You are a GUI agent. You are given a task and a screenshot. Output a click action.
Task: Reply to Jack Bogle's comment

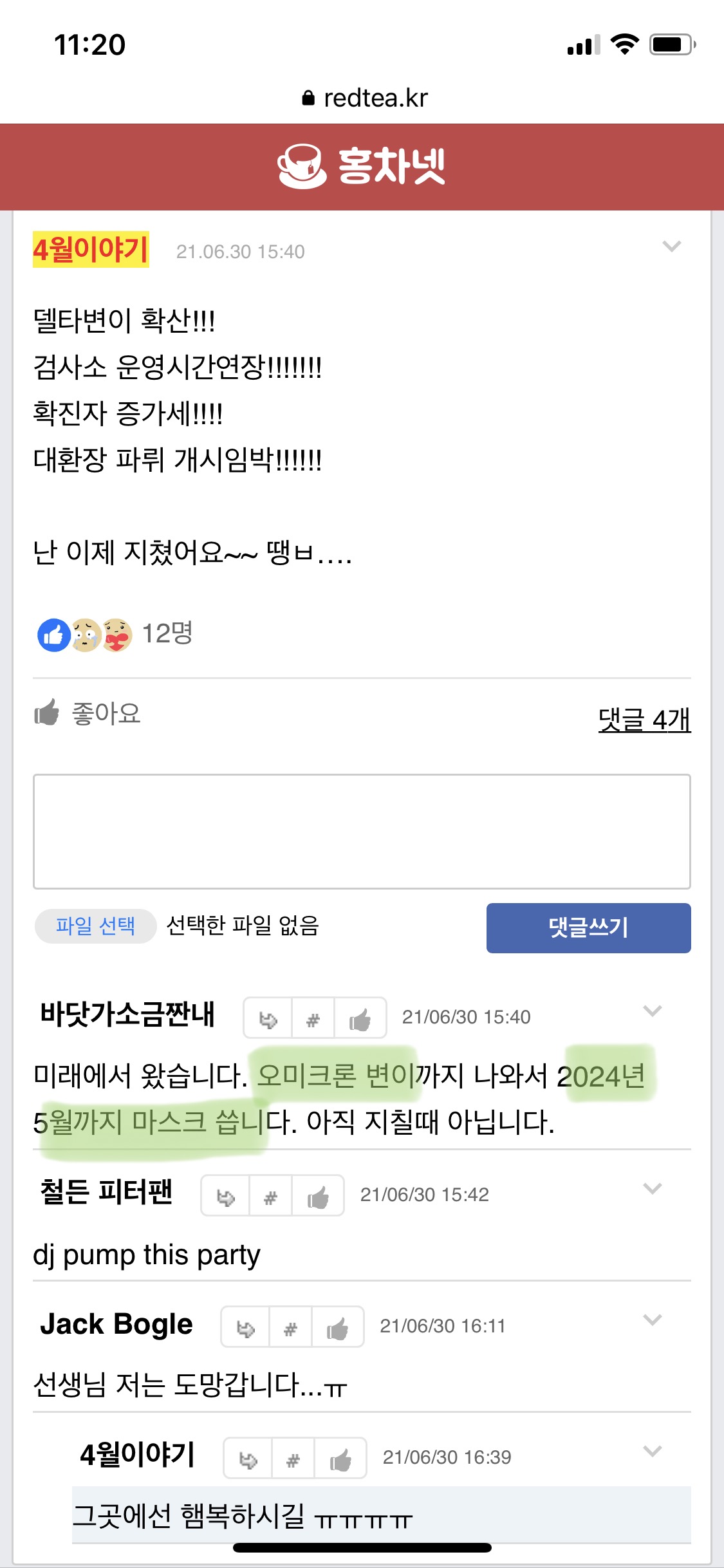(245, 1327)
